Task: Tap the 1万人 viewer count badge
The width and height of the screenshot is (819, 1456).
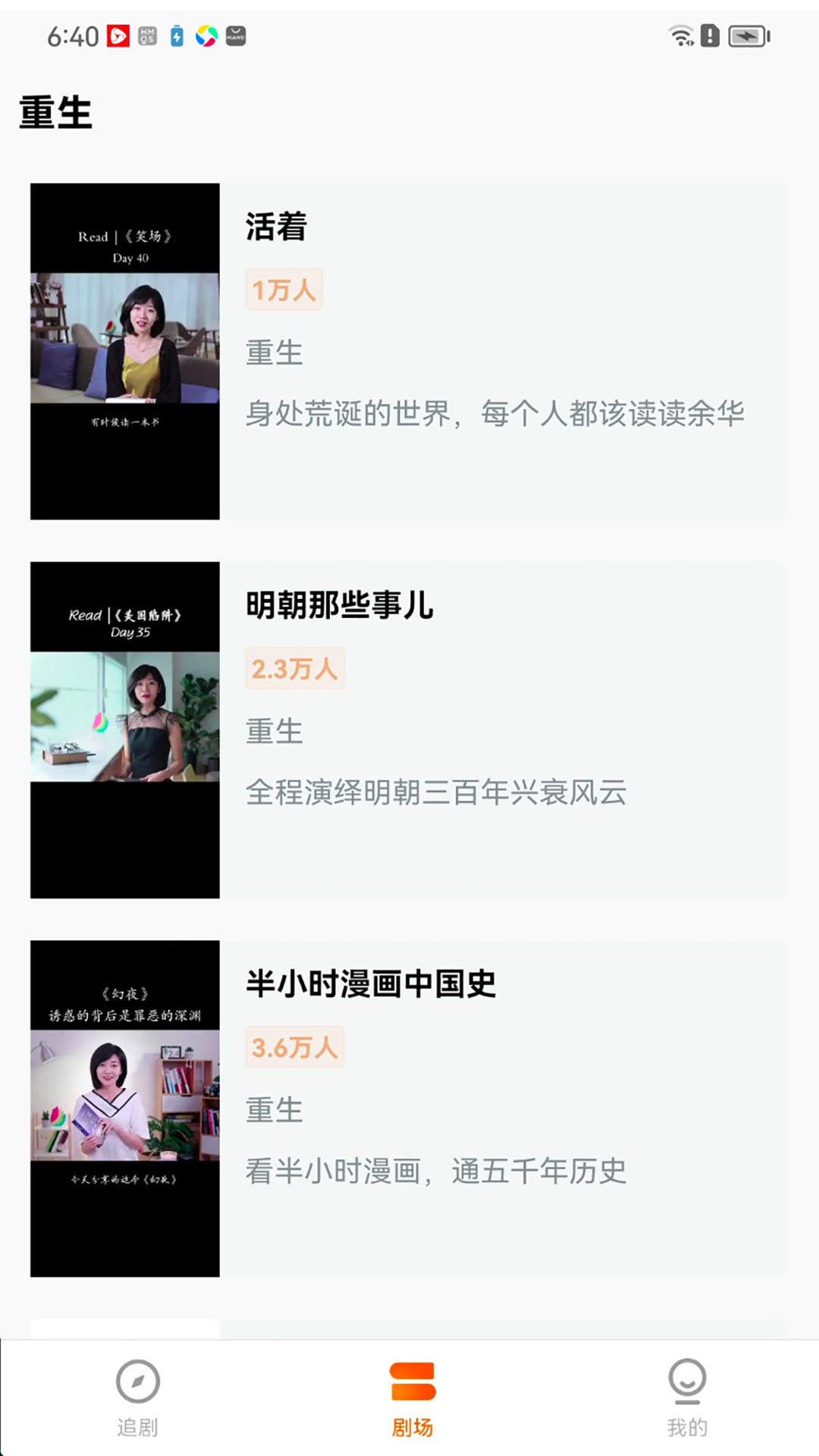Action: point(284,289)
